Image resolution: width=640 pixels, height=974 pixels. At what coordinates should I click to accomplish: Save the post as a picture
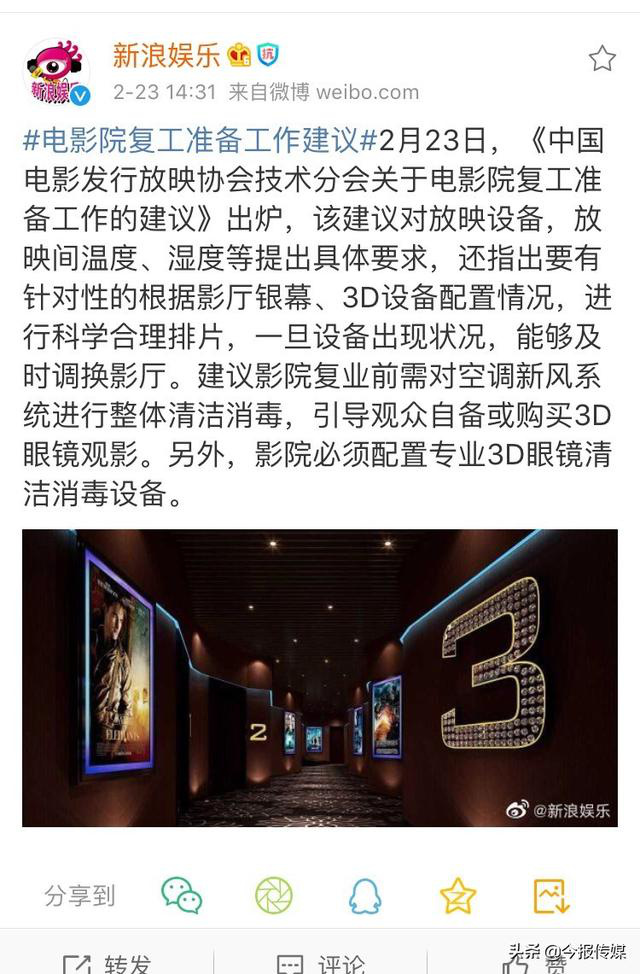pos(551,895)
